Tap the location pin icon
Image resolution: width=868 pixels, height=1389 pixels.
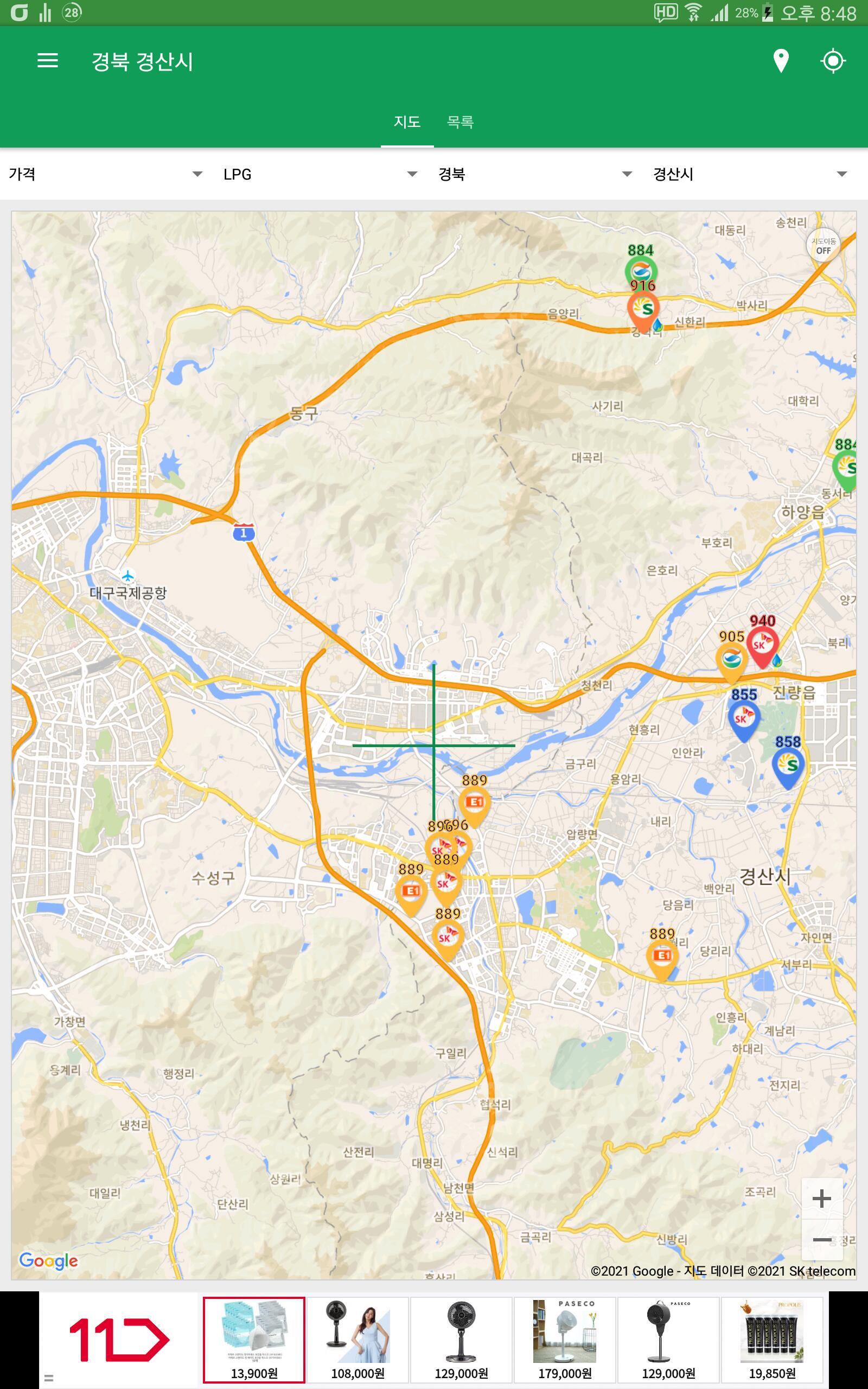[x=781, y=61]
